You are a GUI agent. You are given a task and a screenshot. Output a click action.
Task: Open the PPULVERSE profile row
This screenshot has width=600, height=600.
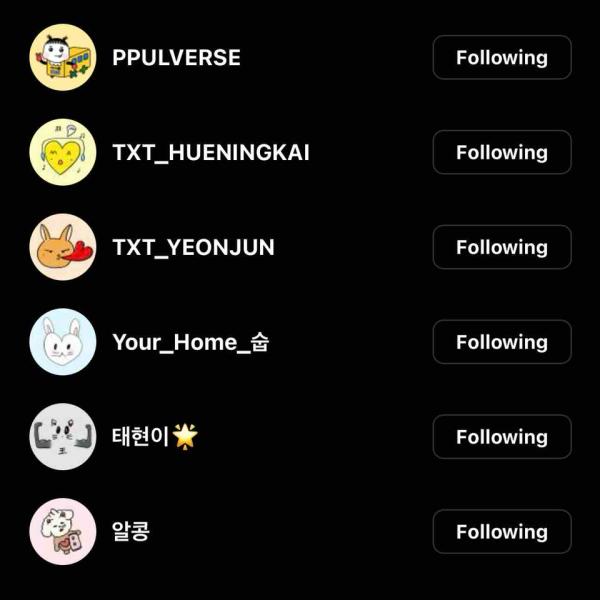tap(176, 57)
